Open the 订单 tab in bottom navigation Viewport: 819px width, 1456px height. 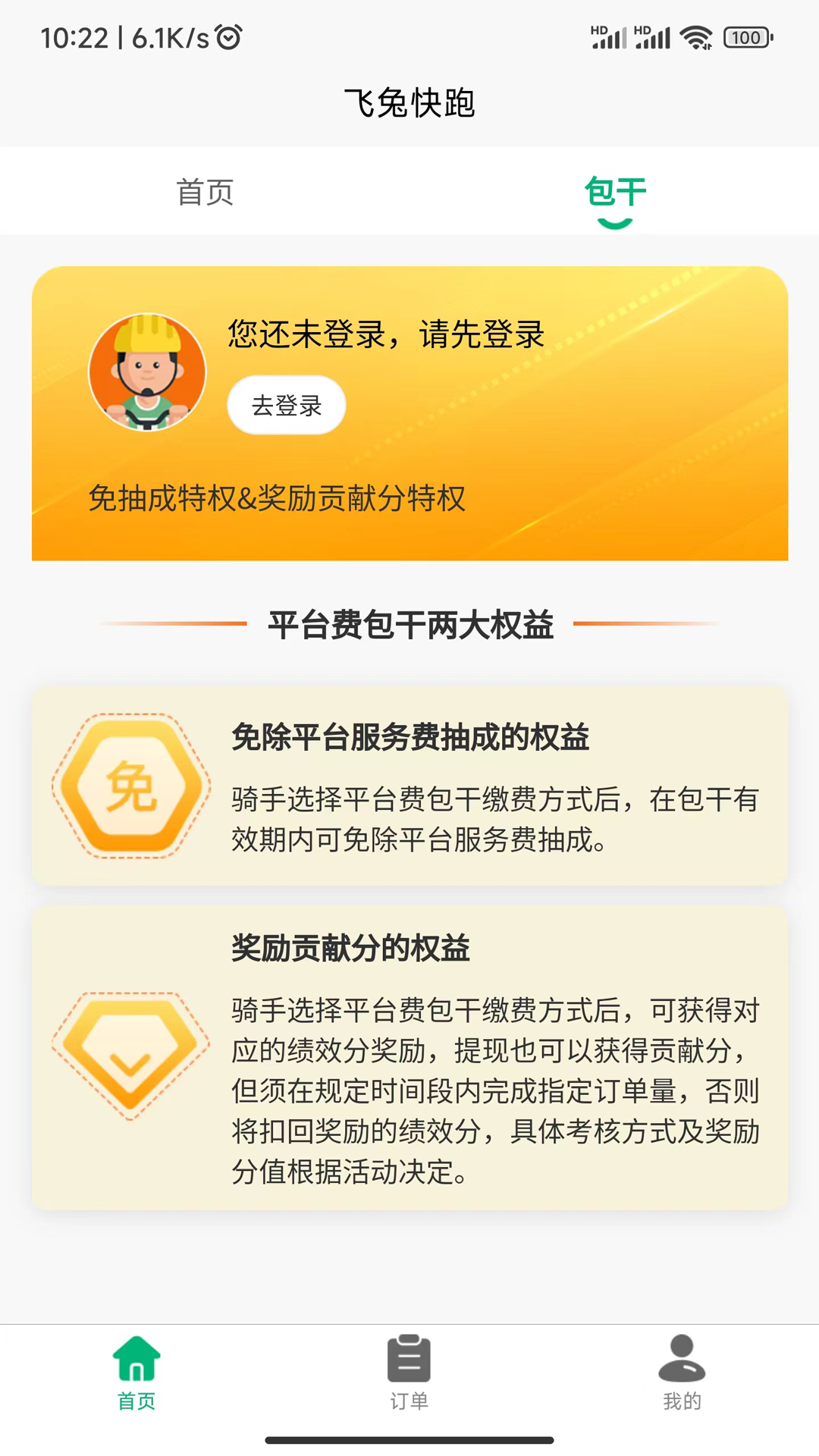(409, 1373)
